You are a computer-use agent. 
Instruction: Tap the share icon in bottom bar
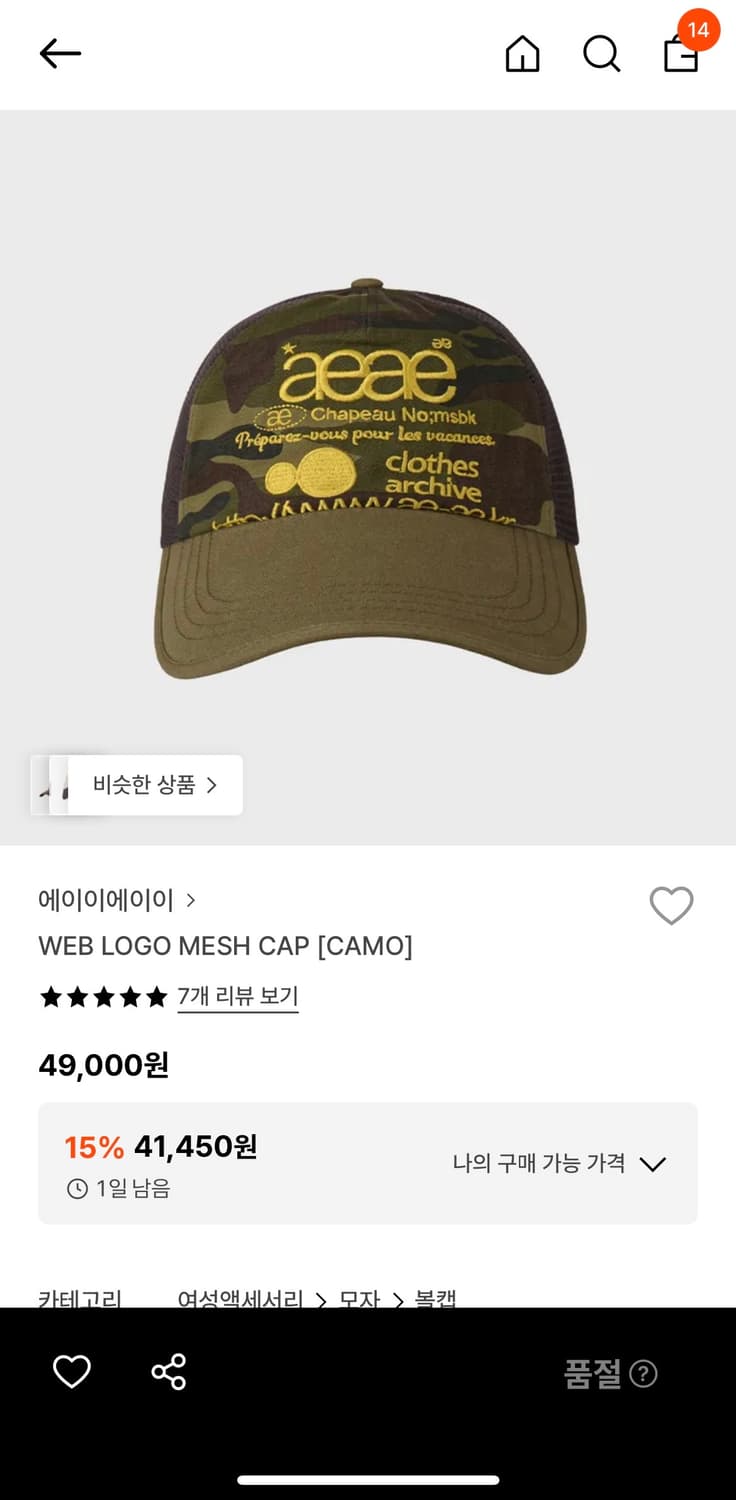[168, 1373]
